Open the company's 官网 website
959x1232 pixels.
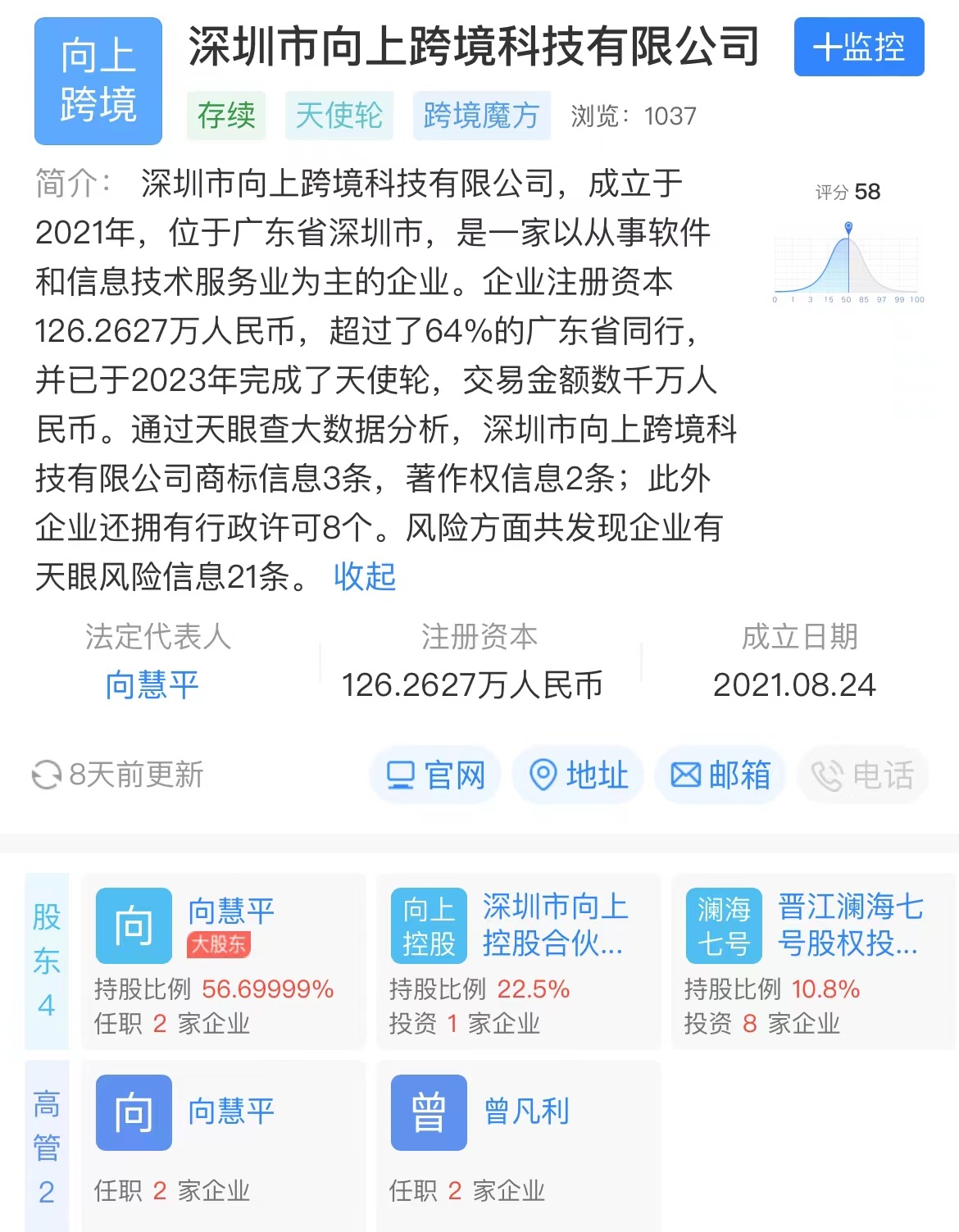435,775
